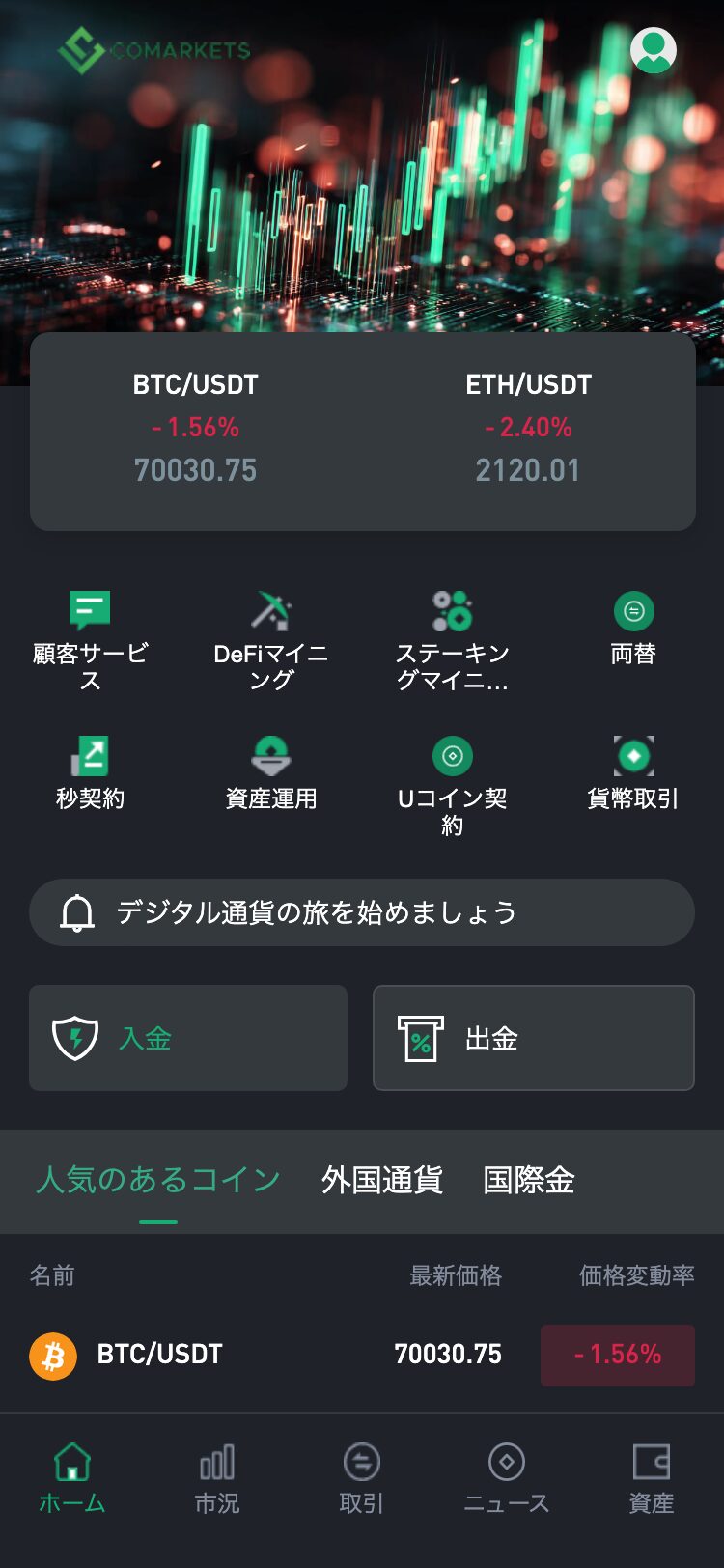This screenshot has height=1568, width=724.
Task: Open ステーキングマイニング staking mining
Action: coord(453,611)
